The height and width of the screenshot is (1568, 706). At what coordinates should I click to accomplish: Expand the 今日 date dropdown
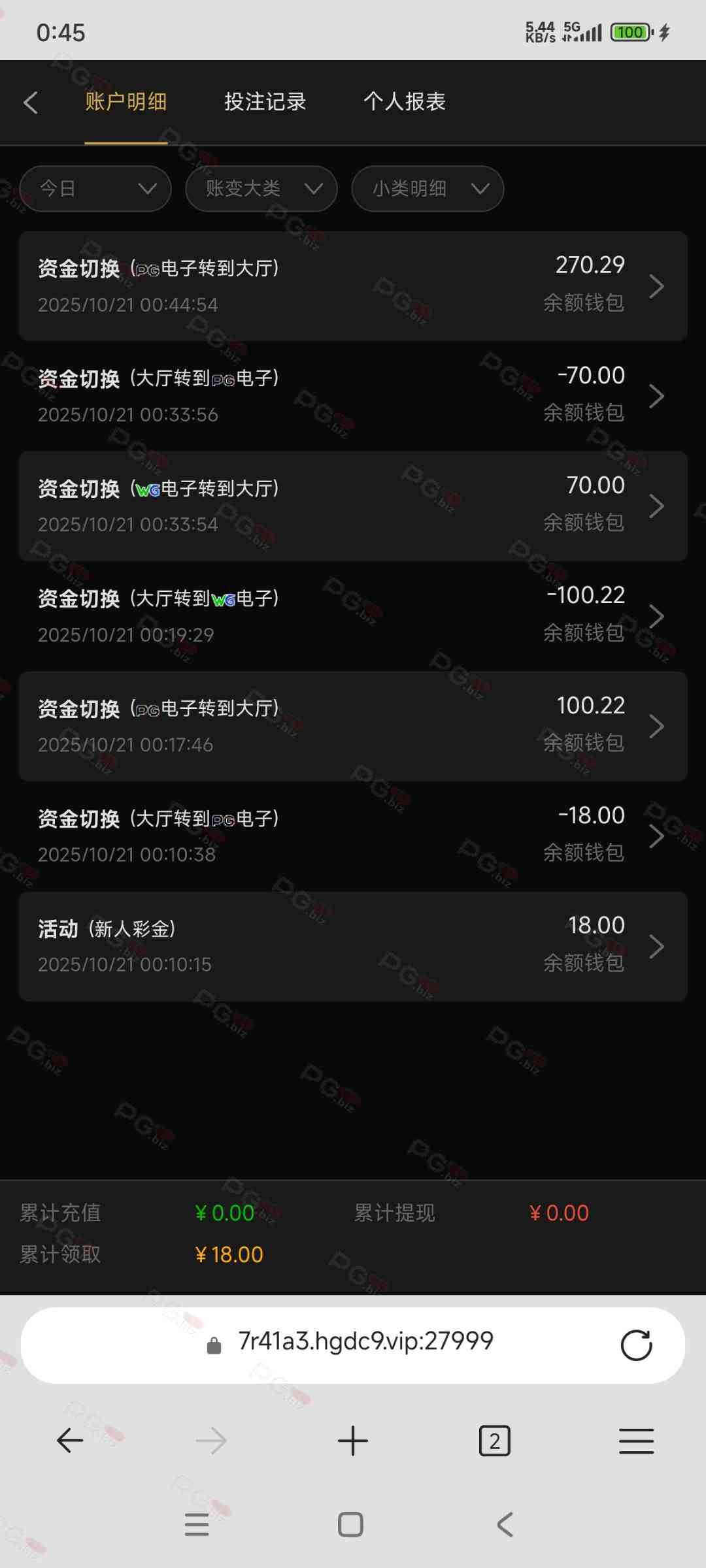(95, 189)
